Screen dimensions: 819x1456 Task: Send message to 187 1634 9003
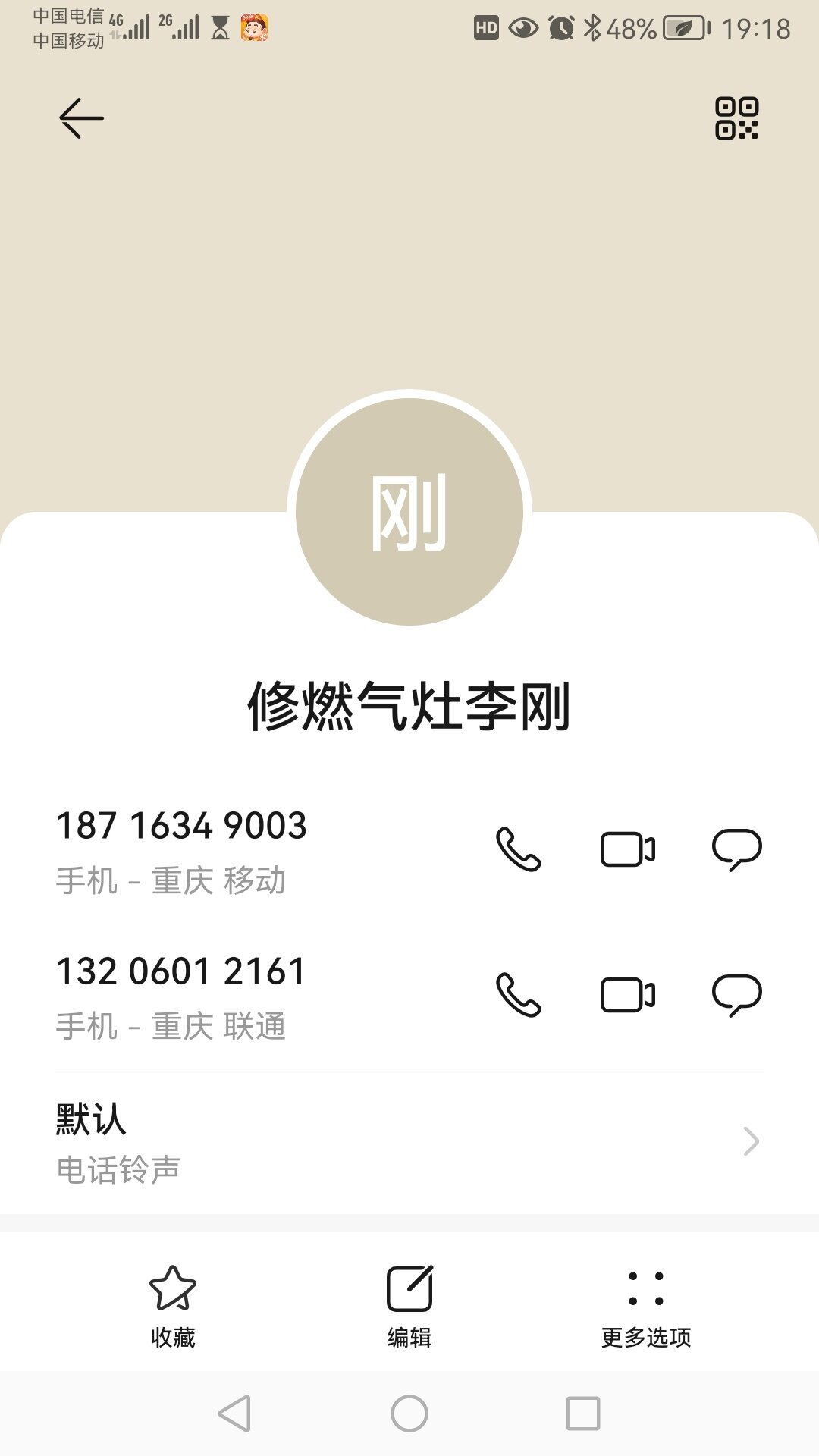(736, 849)
